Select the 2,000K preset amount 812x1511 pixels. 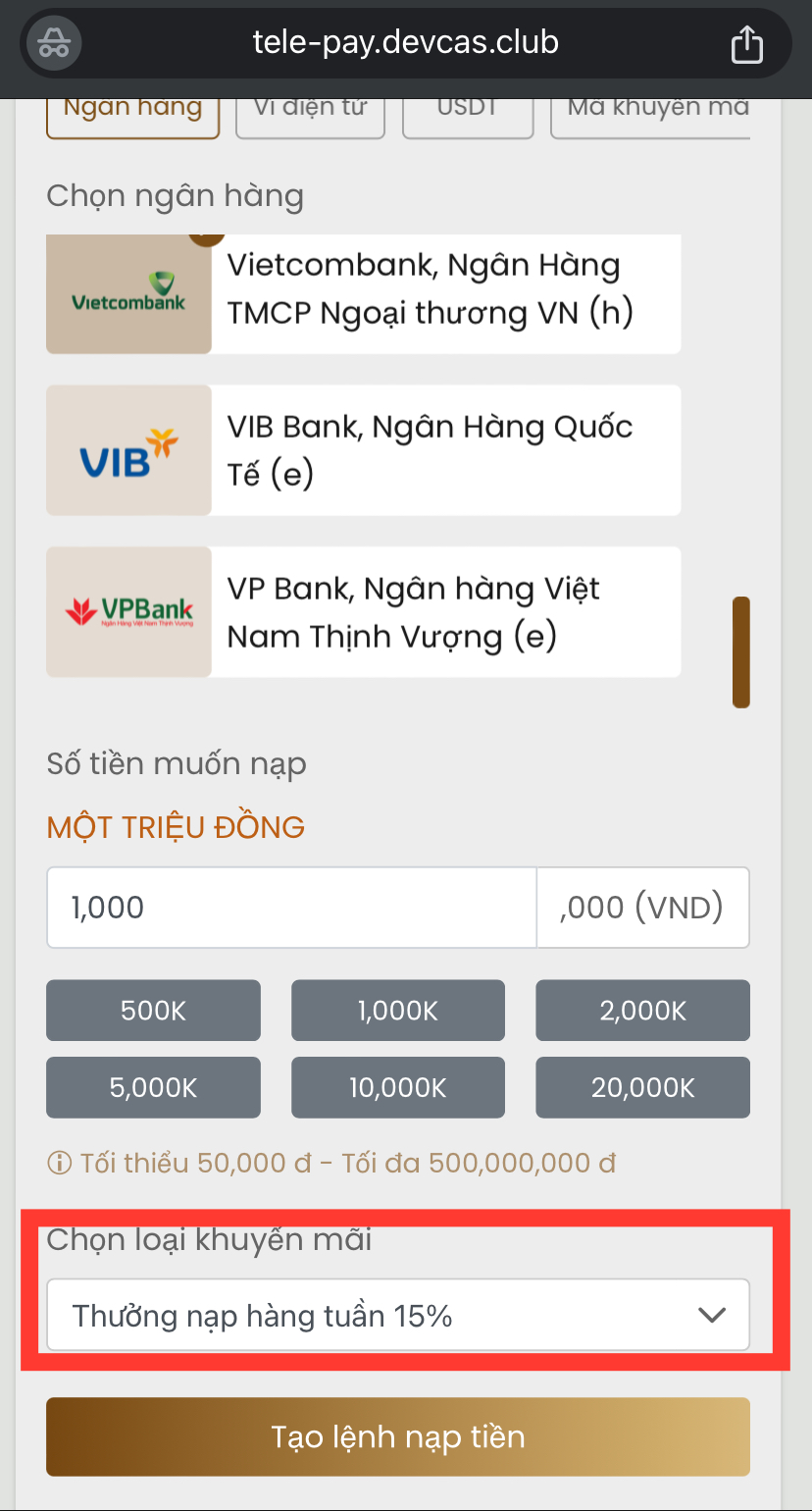tap(642, 1011)
